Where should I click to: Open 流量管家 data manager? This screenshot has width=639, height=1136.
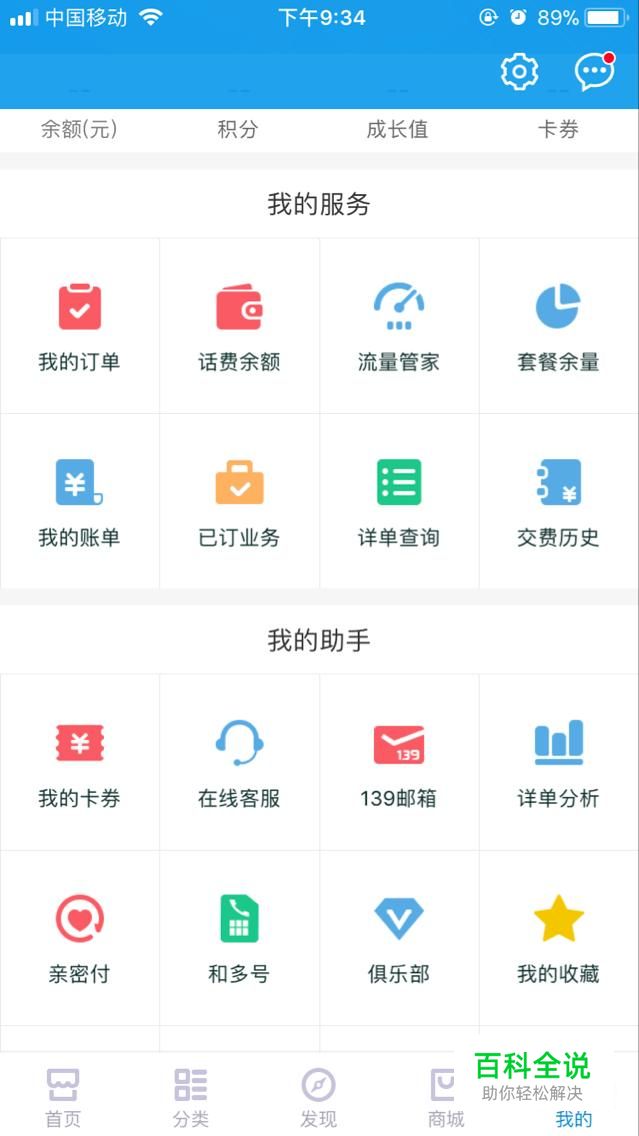[399, 326]
